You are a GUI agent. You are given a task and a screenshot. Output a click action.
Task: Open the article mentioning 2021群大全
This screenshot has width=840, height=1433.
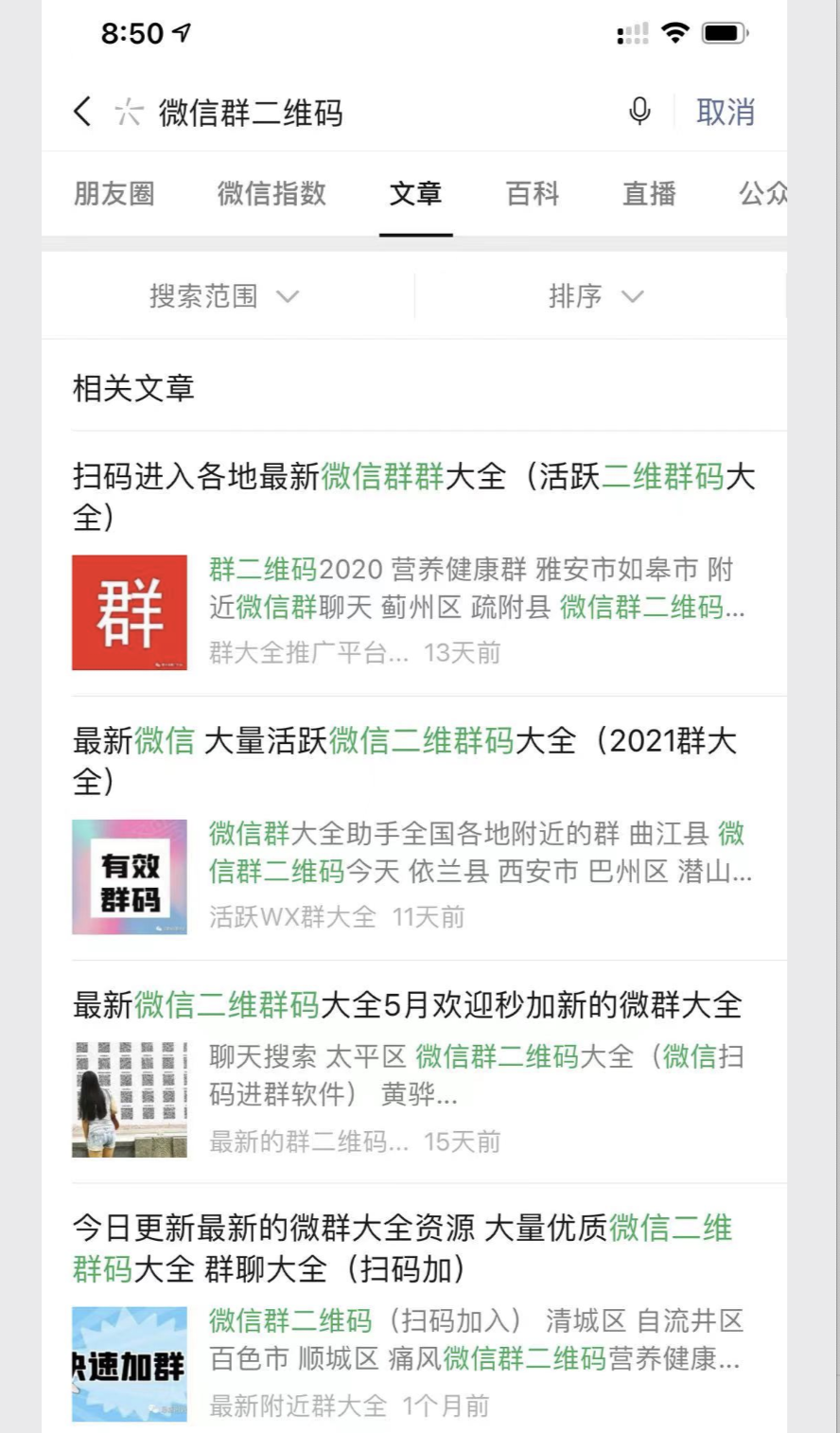tap(404, 759)
